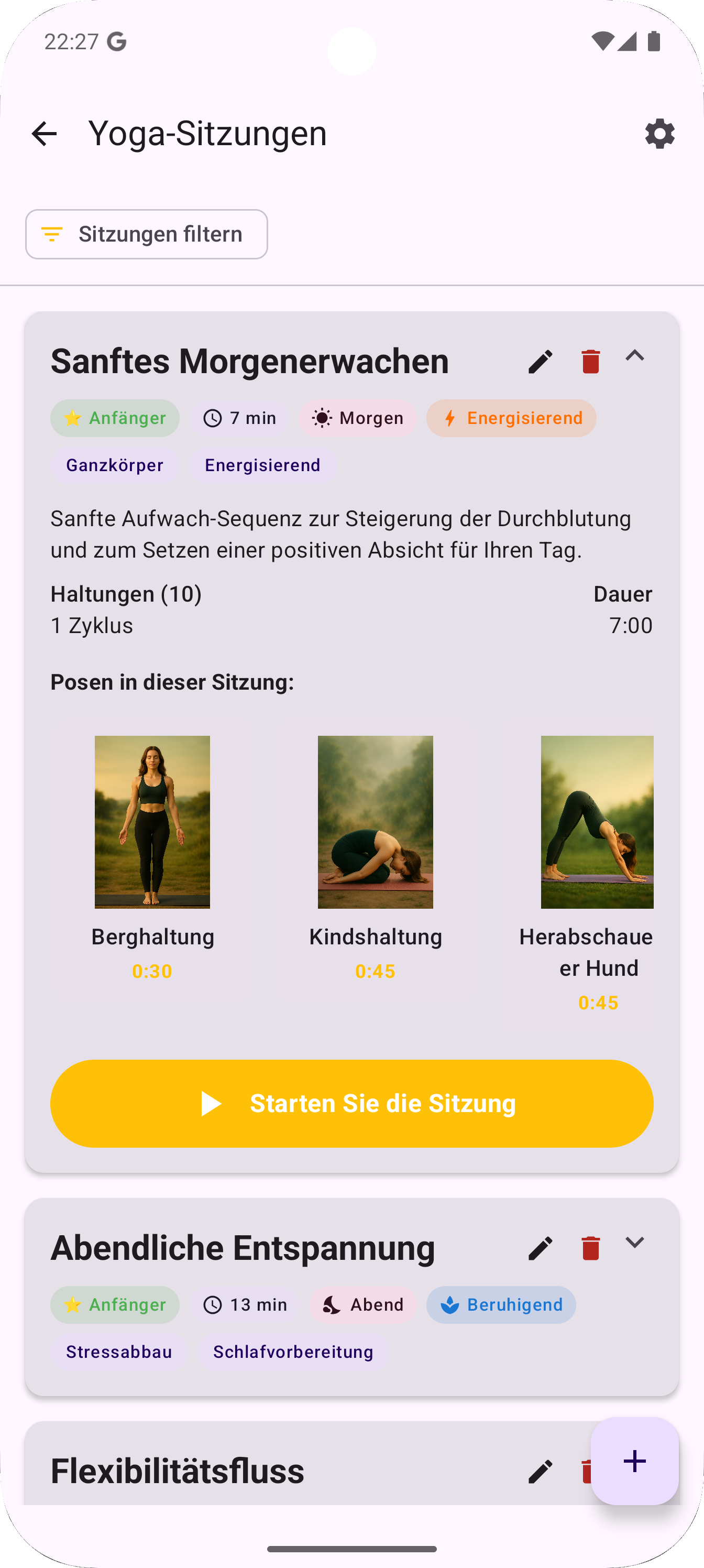Collapse the Sanftes Morgenerwachen card

(635, 356)
